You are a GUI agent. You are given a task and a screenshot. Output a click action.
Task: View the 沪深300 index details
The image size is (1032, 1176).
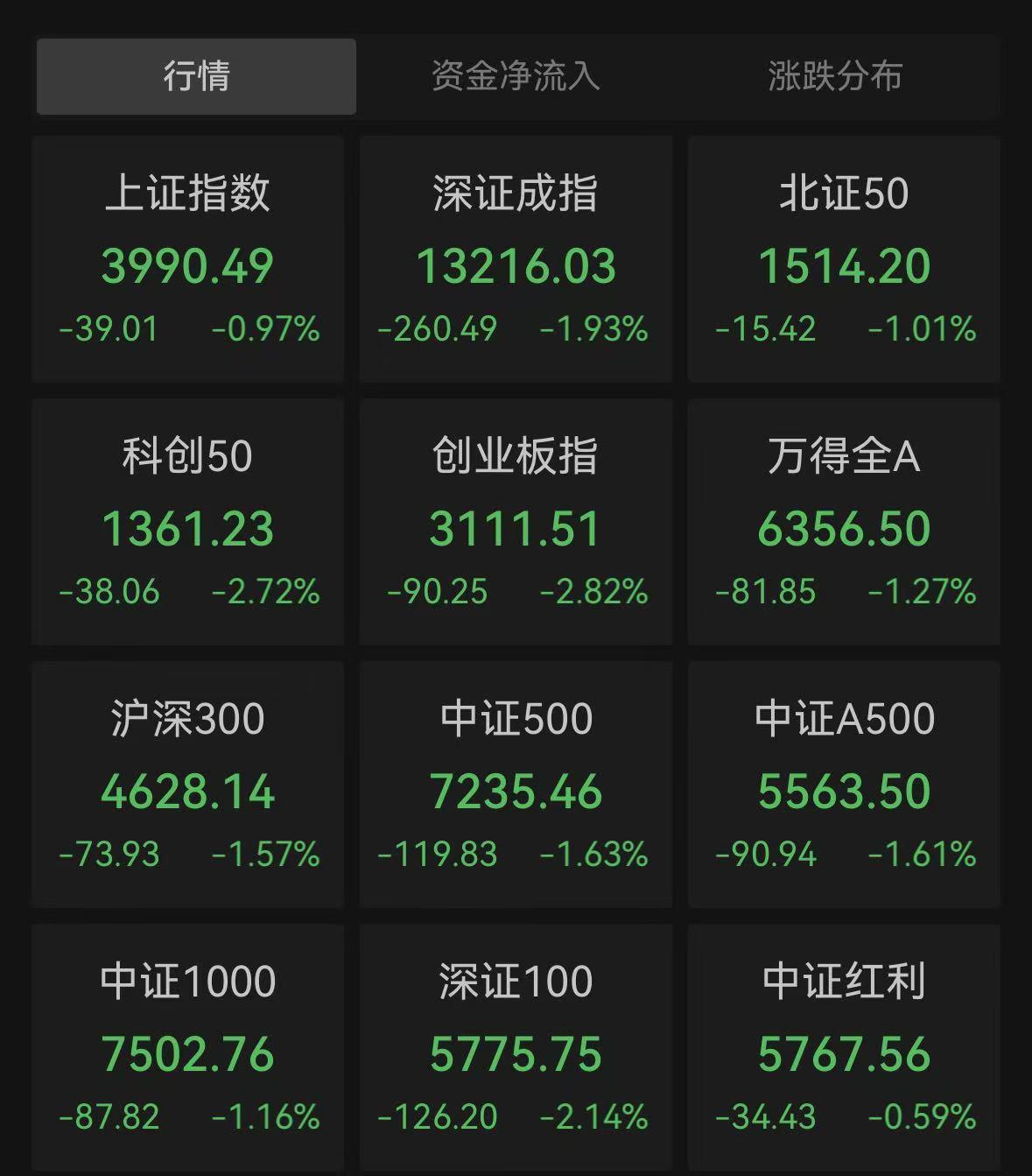pyautogui.click(x=187, y=785)
